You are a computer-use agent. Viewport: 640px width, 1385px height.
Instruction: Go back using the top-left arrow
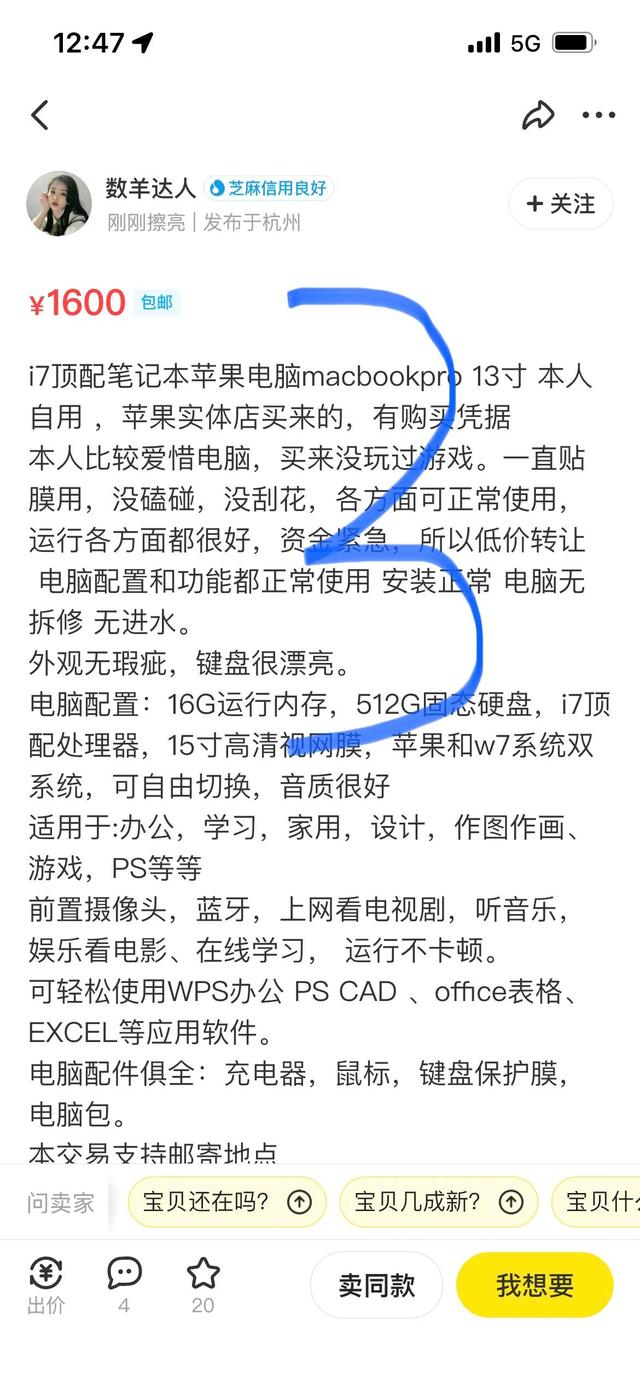click(40, 115)
